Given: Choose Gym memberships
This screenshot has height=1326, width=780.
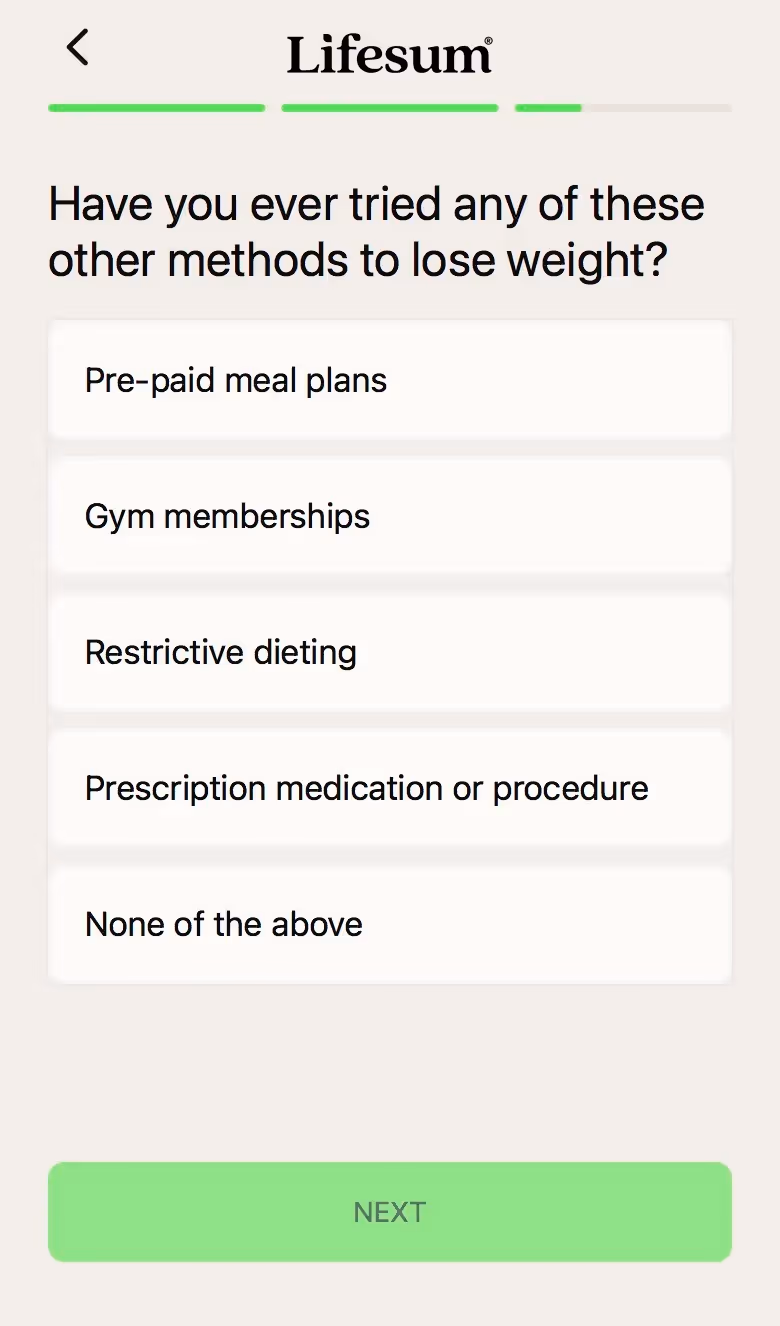Looking at the screenshot, I should (x=390, y=516).
